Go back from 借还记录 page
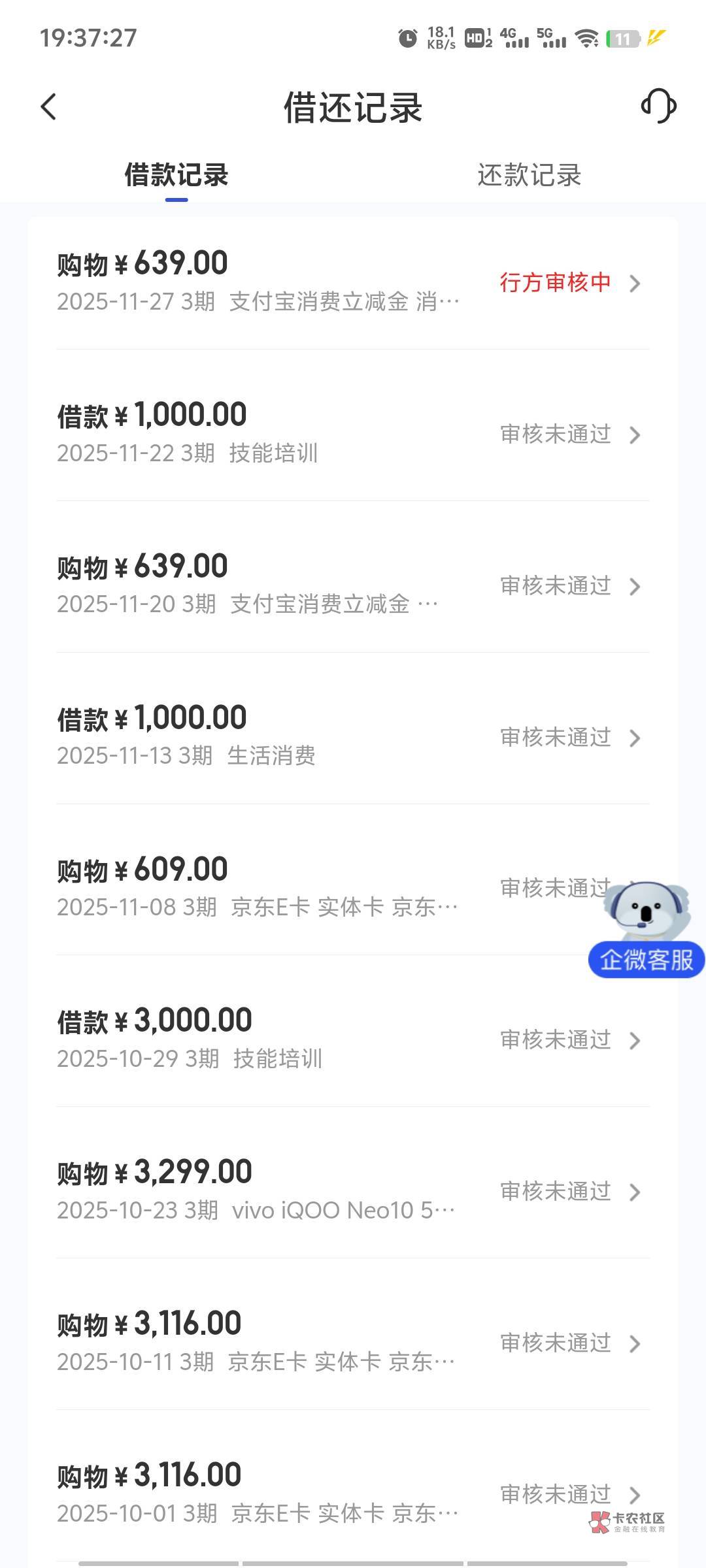The image size is (706, 1568). point(49,106)
